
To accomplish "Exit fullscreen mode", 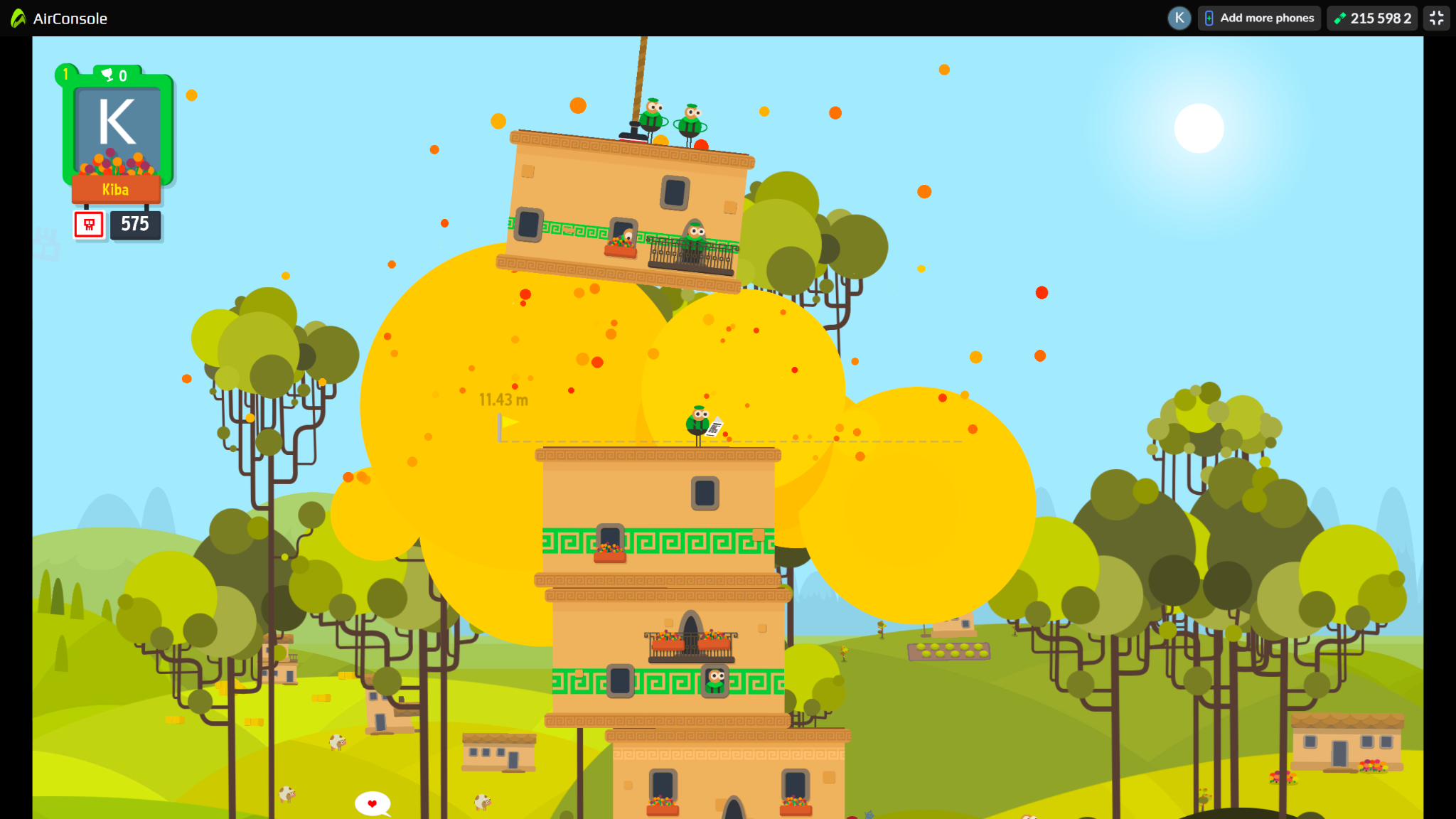I will [1436, 18].
